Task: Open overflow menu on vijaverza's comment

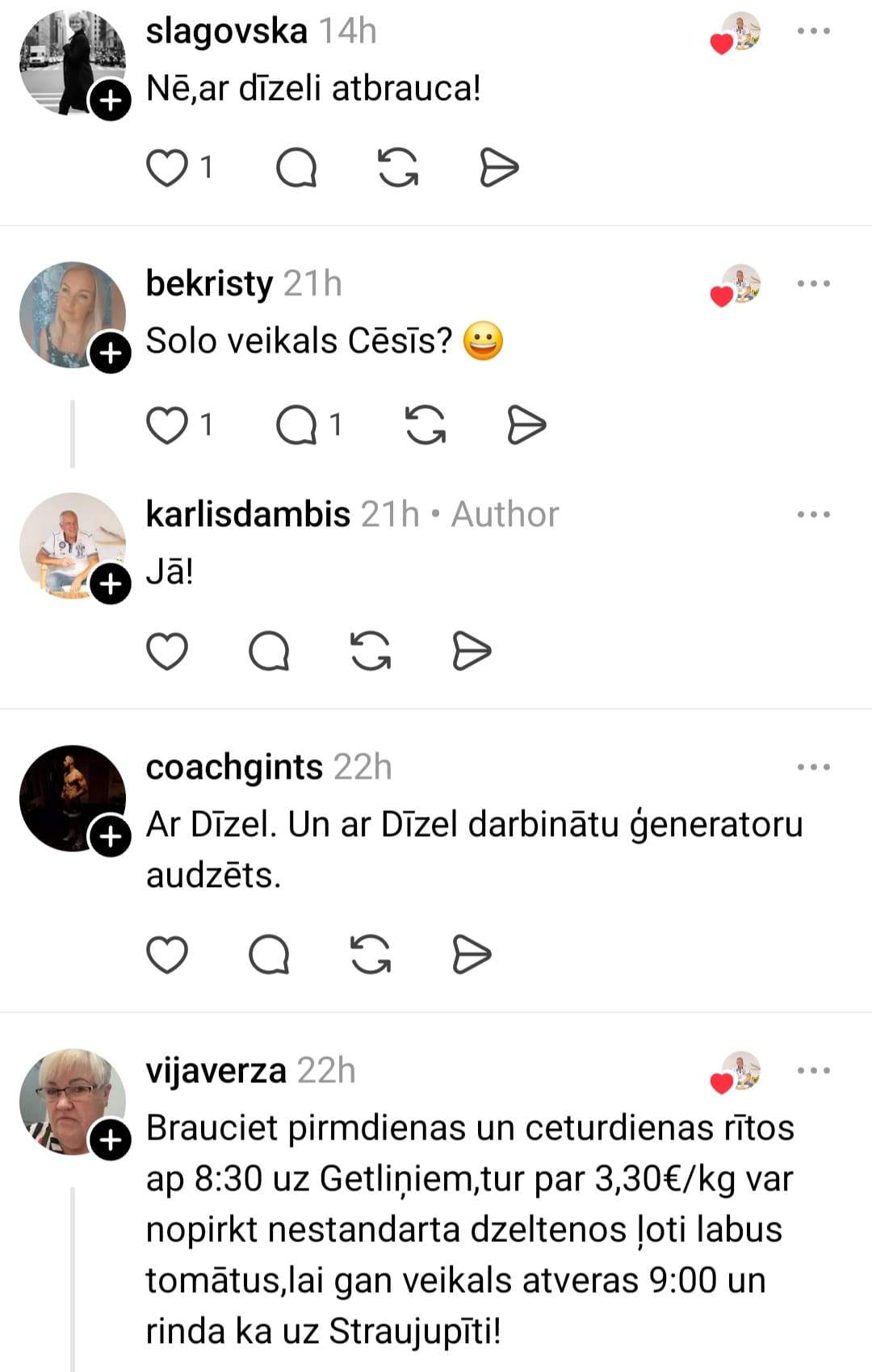Action: click(x=813, y=1071)
